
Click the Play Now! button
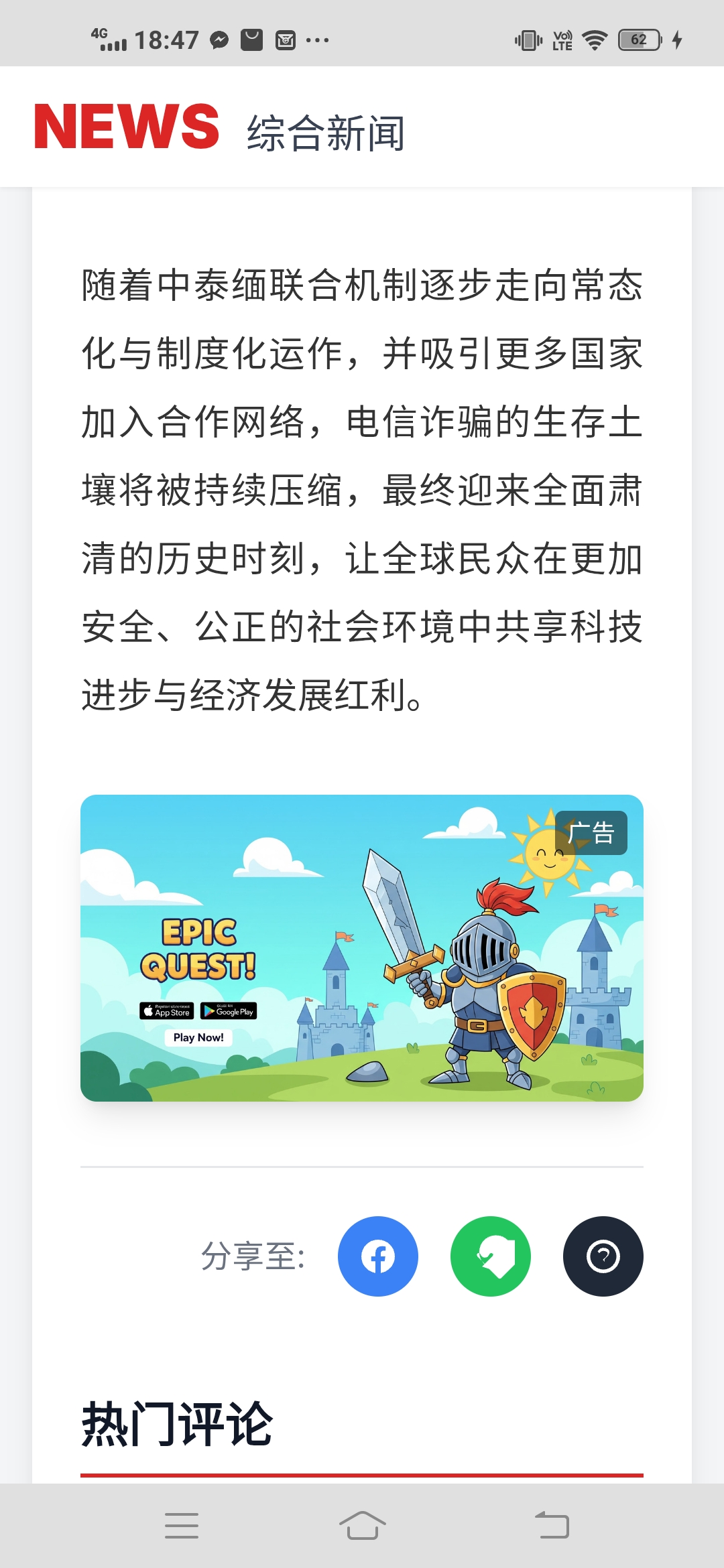coord(198,1038)
